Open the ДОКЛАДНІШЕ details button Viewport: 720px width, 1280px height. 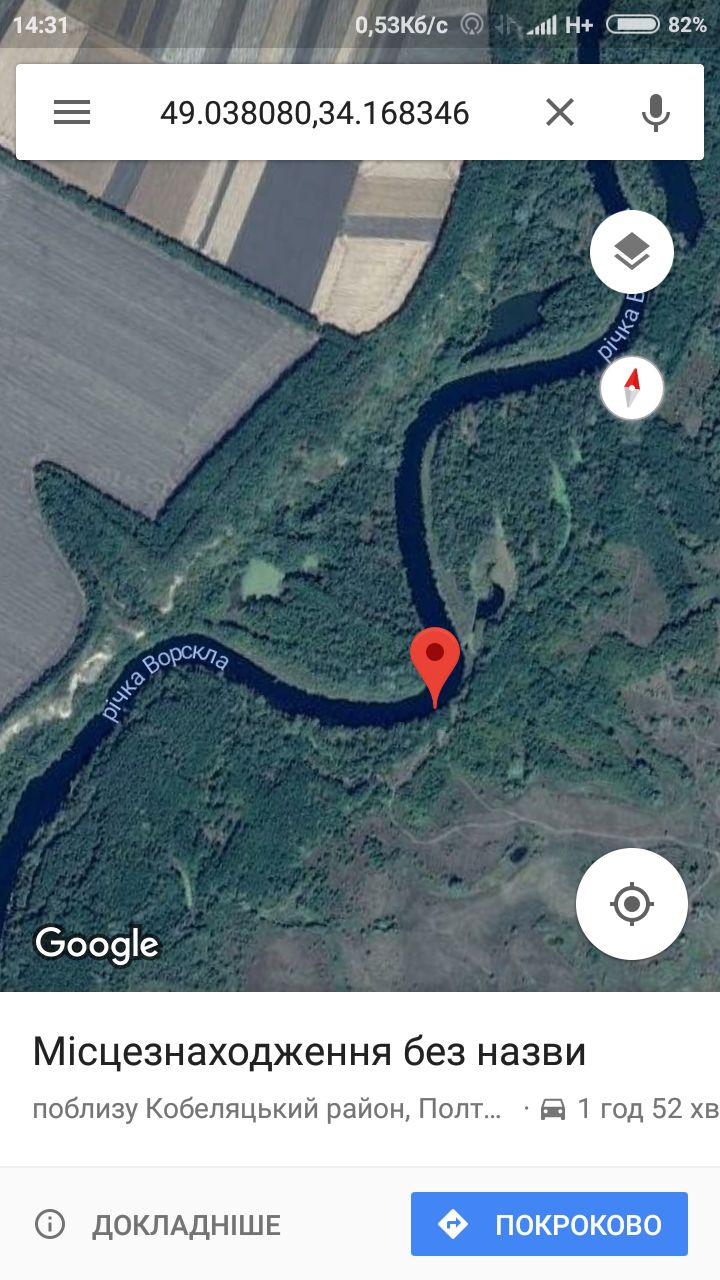160,1224
